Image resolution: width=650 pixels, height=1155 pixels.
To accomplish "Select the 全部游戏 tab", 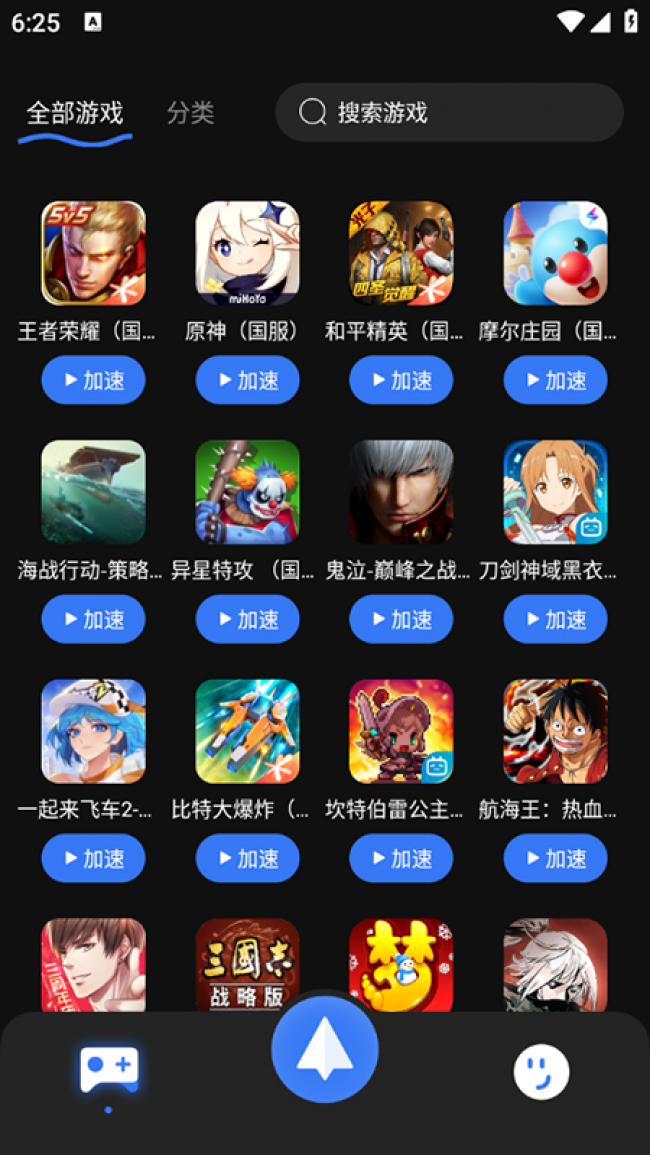I will coord(75,113).
